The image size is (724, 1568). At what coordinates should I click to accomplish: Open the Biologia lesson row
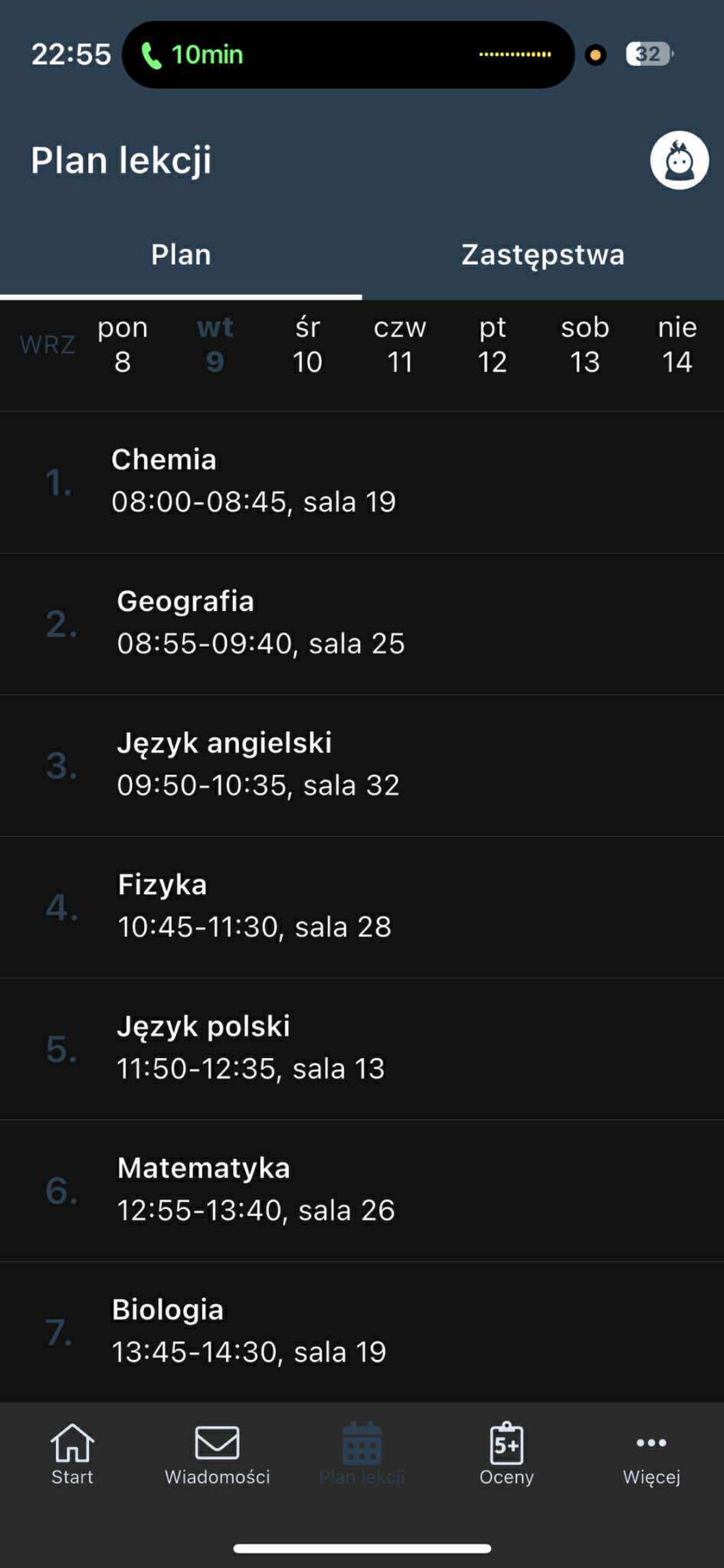tap(362, 1331)
